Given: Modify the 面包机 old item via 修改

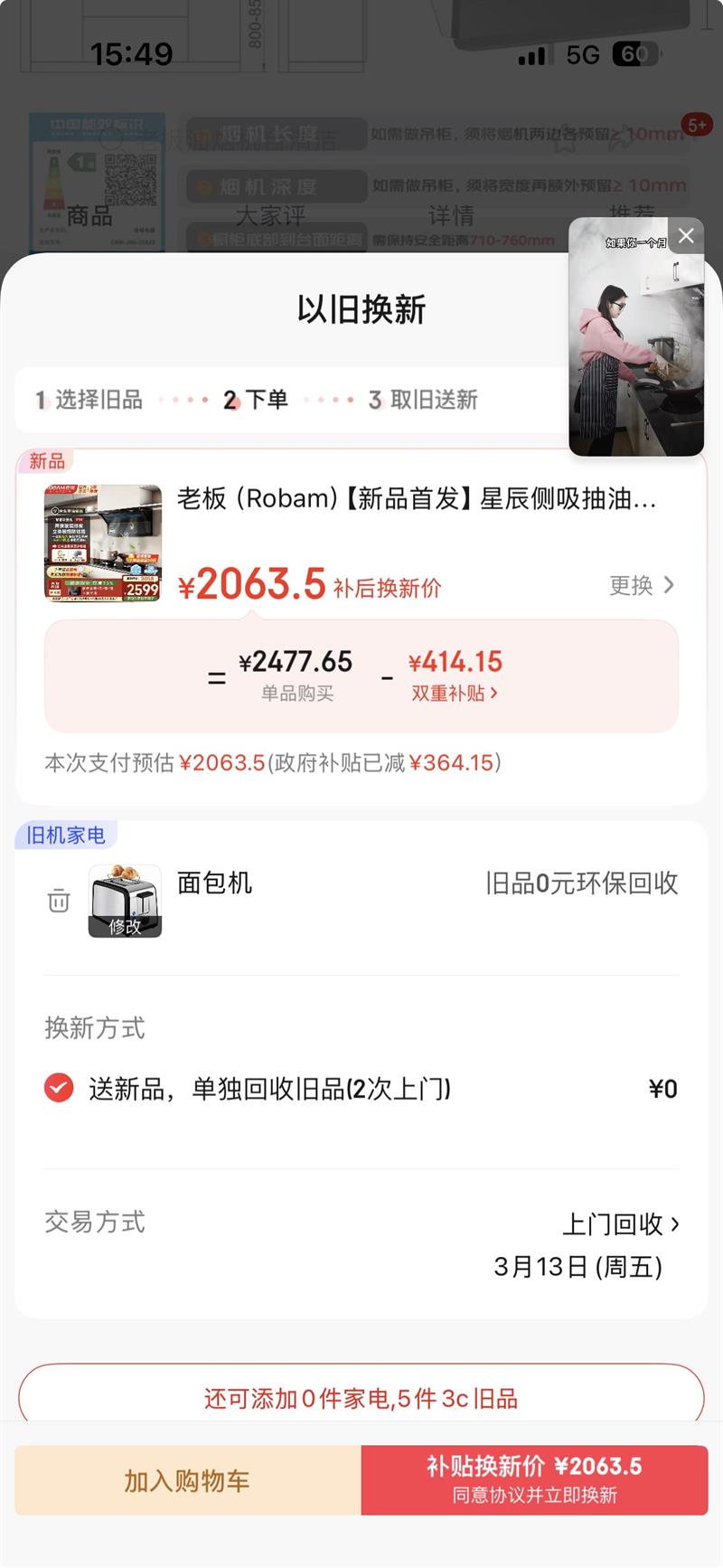Looking at the screenshot, I should (125, 925).
